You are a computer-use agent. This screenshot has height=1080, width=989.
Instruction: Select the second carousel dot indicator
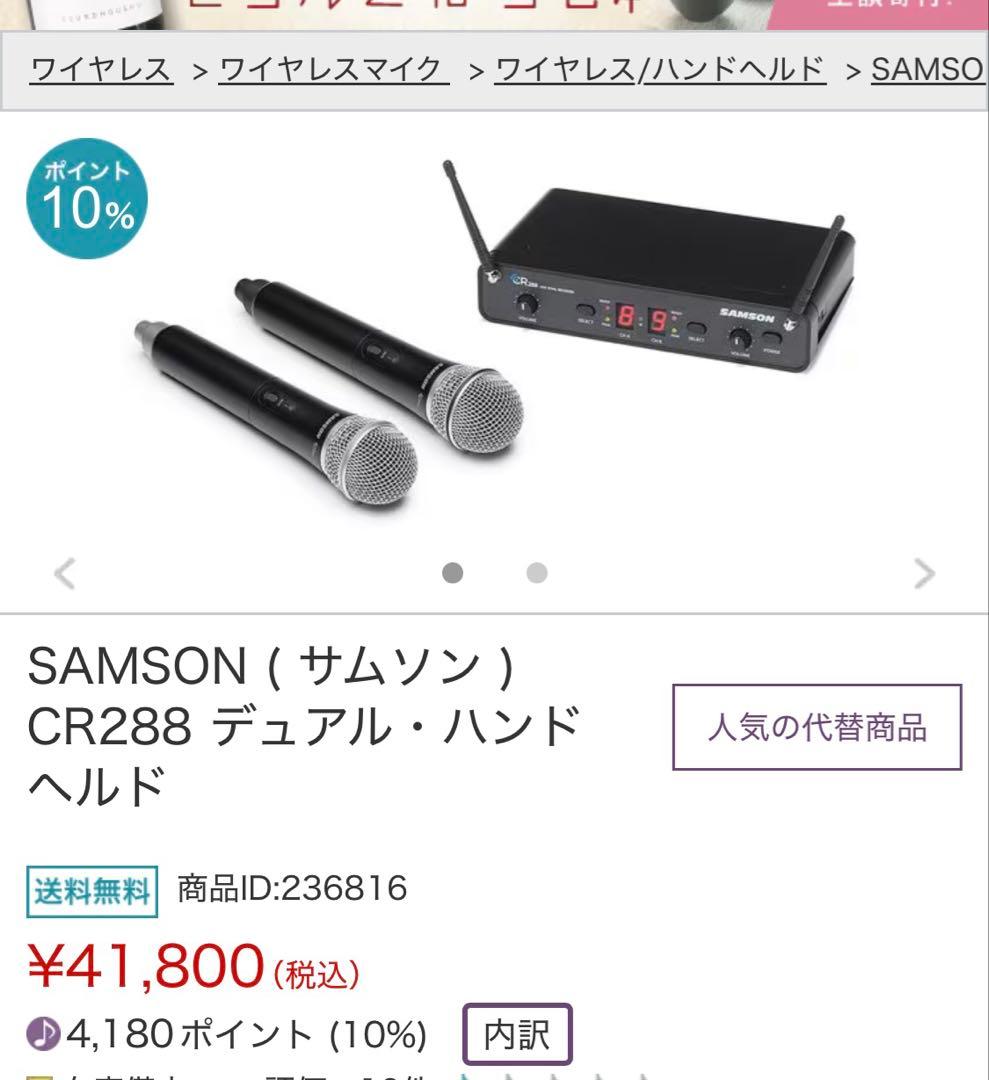(537, 573)
